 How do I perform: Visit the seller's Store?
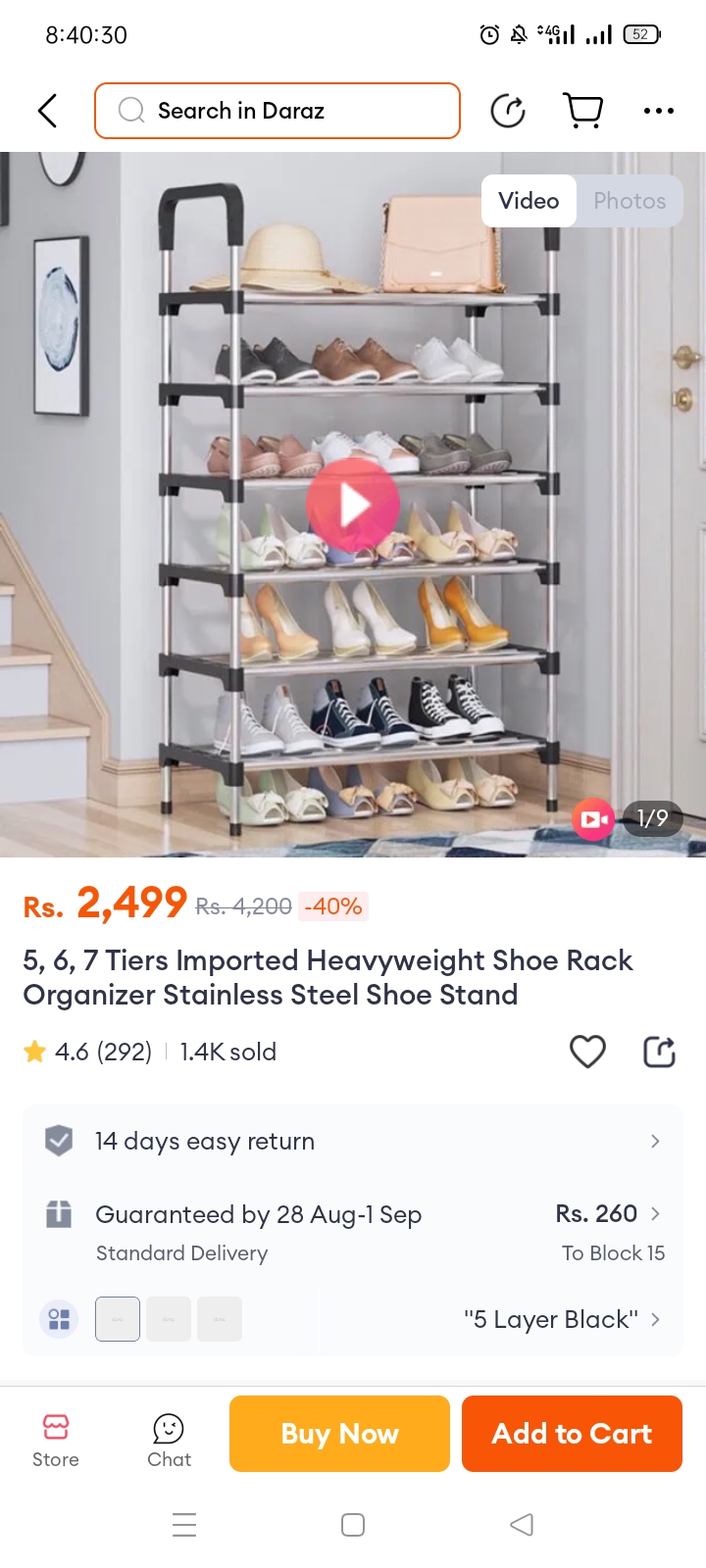[x=56, y=1440]
